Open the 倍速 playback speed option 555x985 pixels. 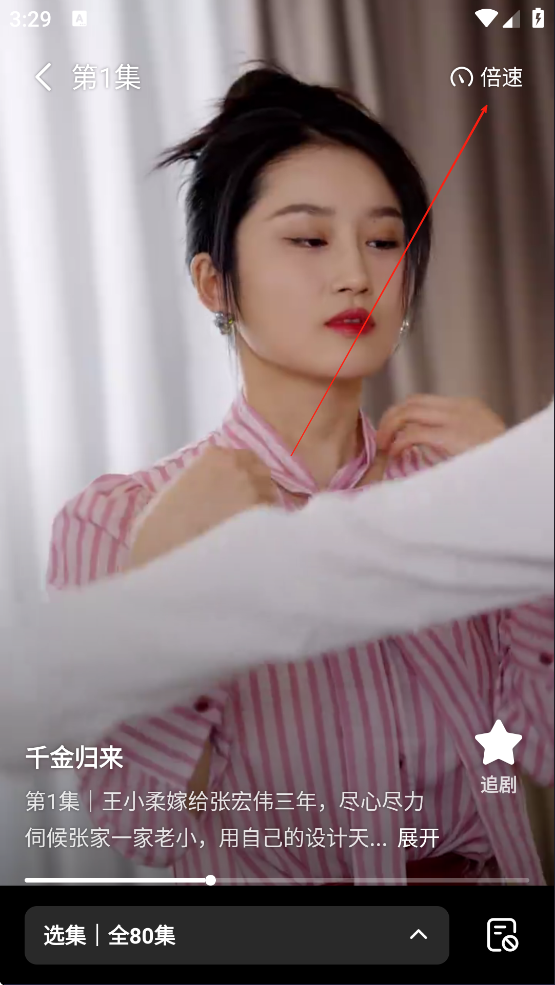point(486,78)
